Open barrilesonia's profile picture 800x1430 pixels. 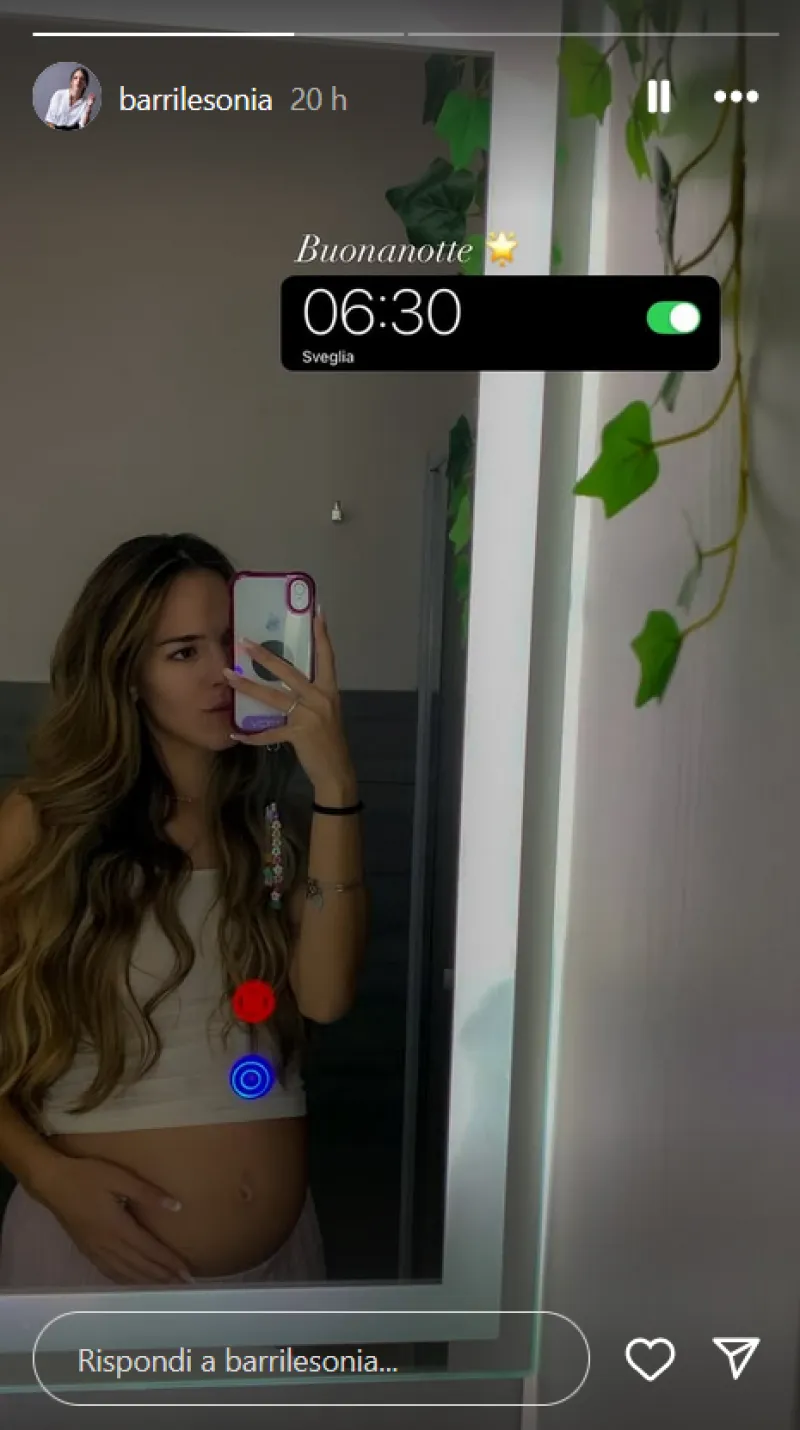tap(66, 96)
